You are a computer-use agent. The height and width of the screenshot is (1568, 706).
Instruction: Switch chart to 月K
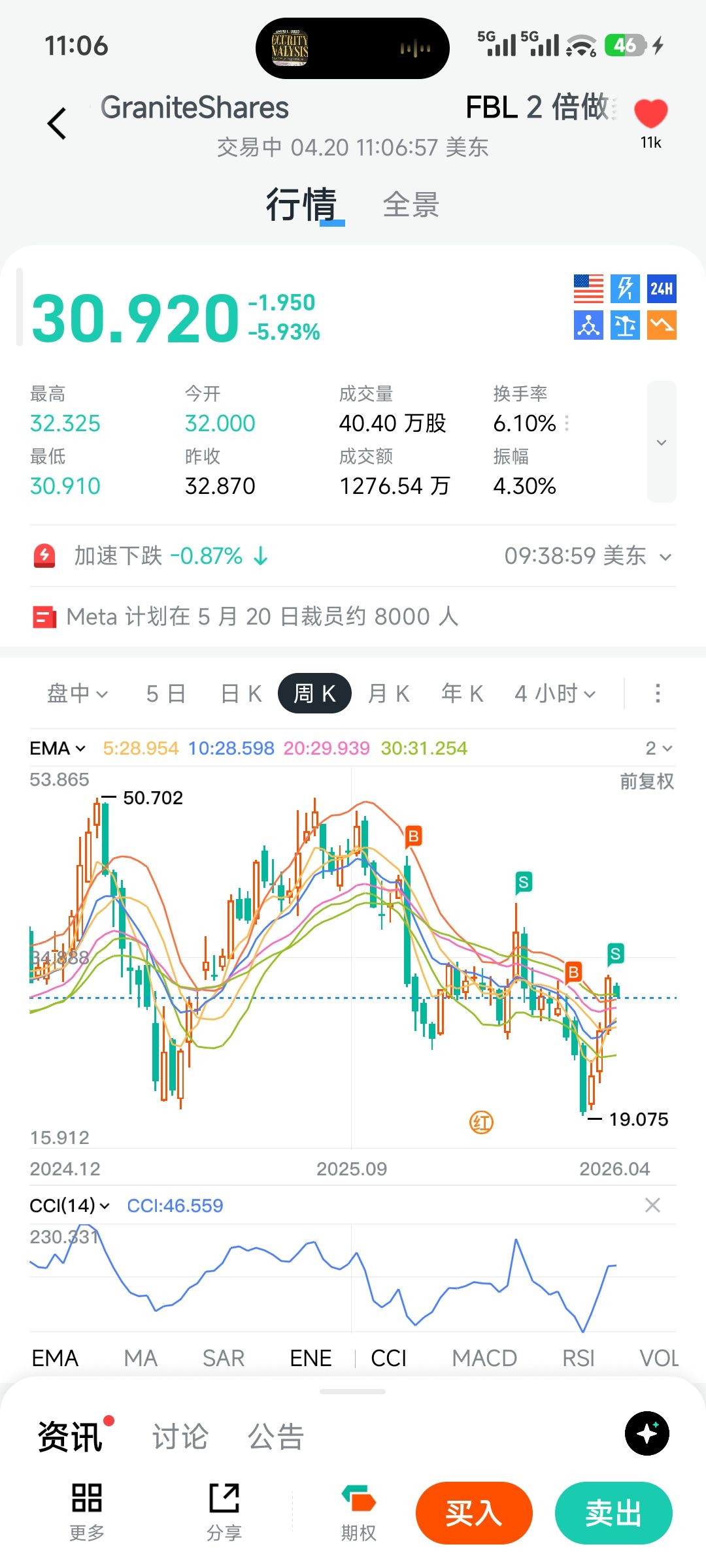pos(388,693)
